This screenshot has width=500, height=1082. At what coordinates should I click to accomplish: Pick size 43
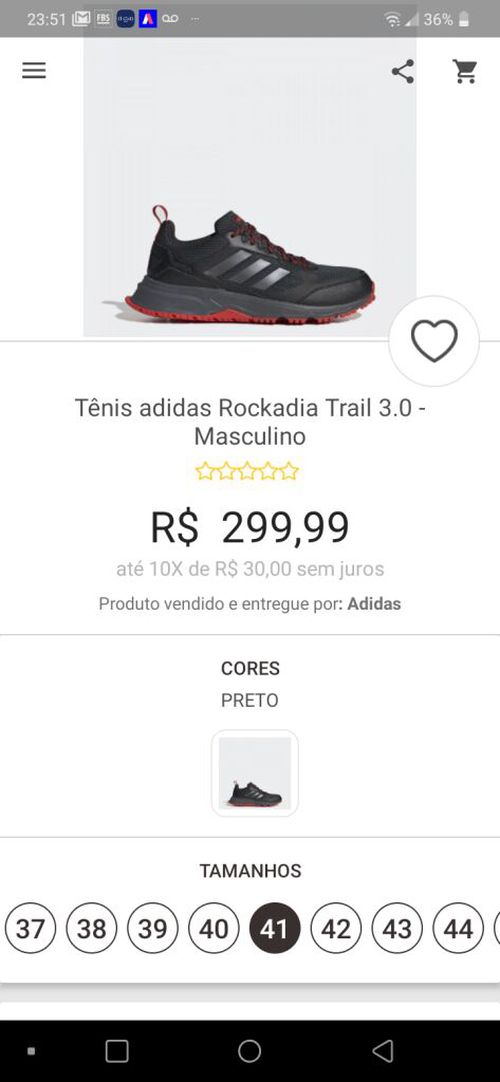(x=397, y=929)
